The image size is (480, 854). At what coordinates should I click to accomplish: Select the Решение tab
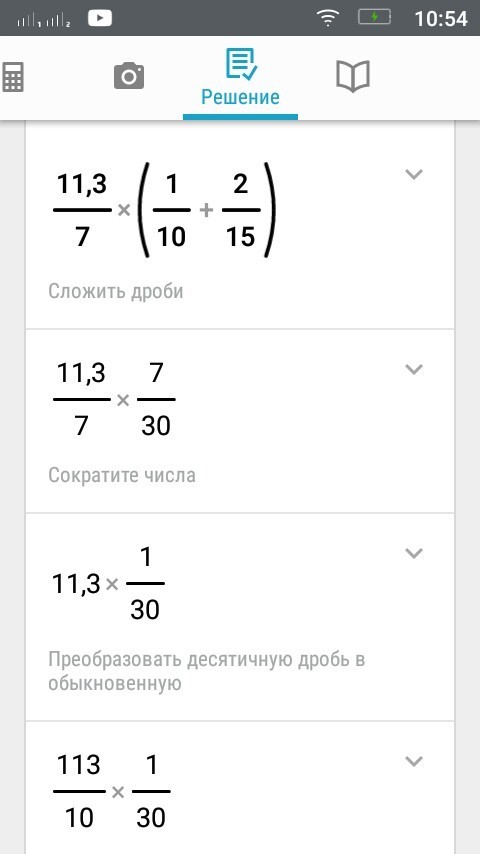tap(240, 78)
